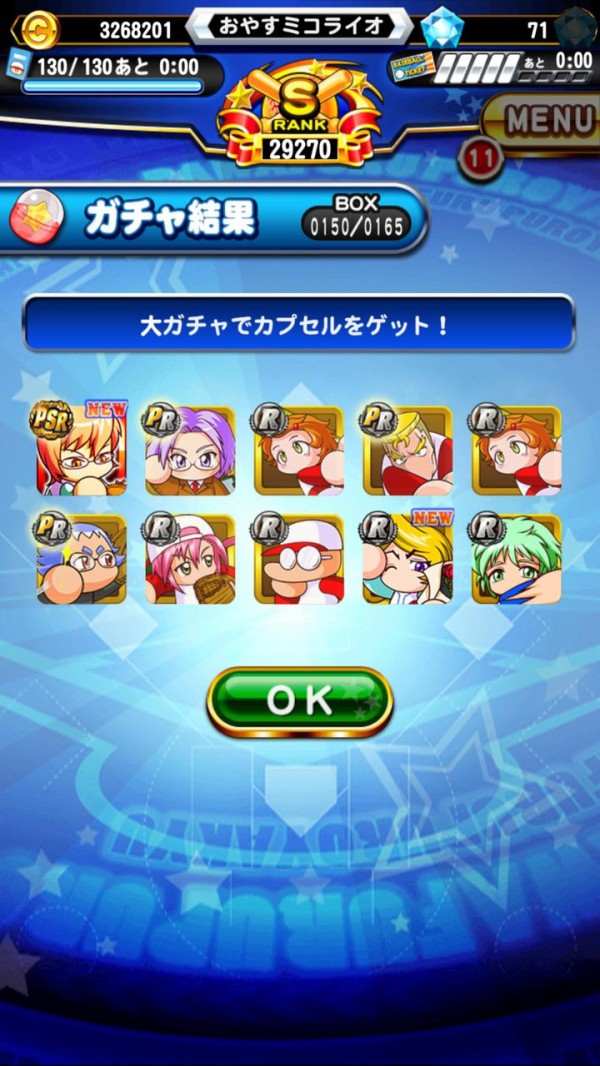Viewport: 600px width, 1066px height.
Task: Open the MENU button
Action: pos(543,120)
